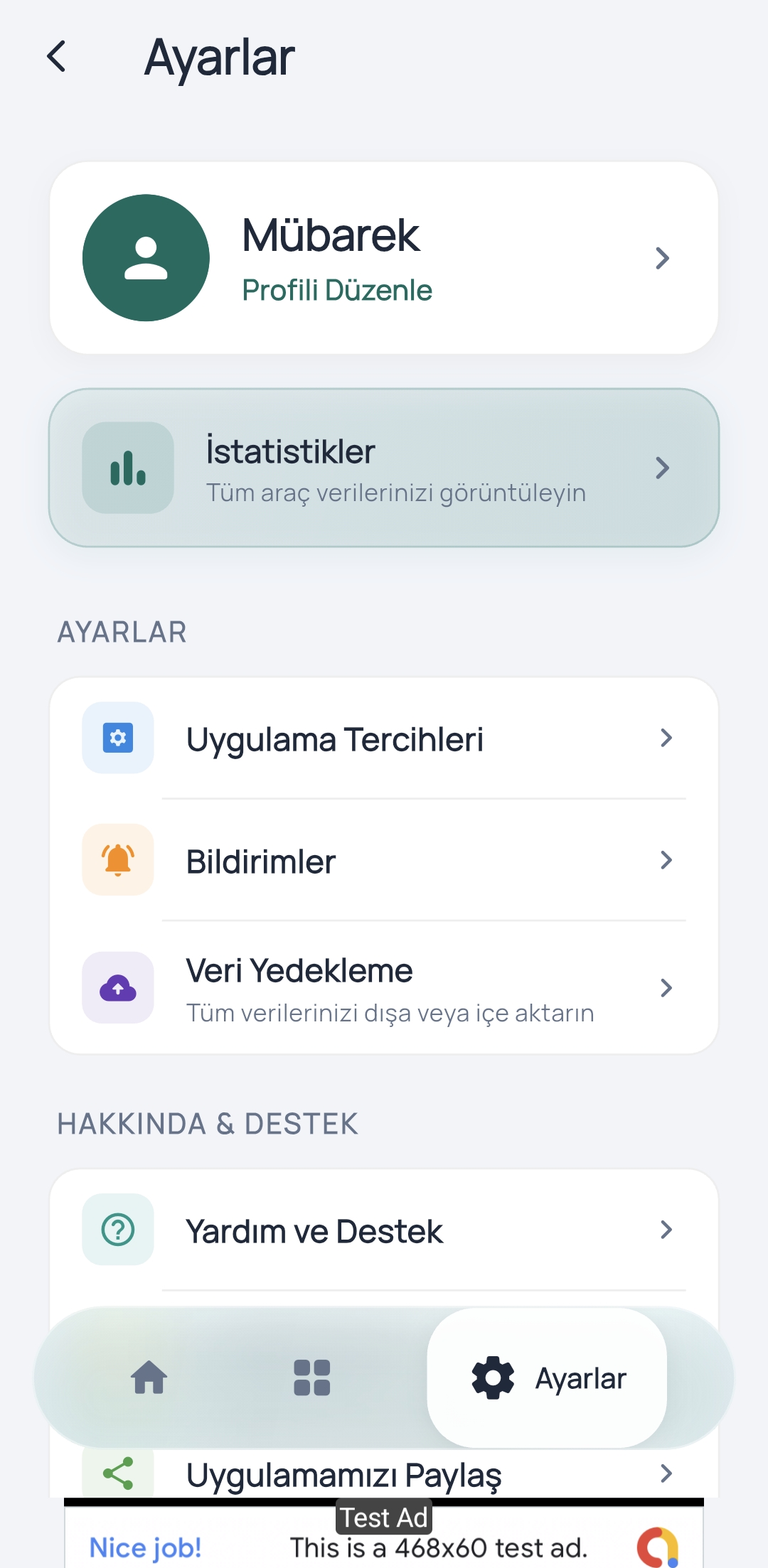Viewport: 768px width, 1568px height.
Task: Click the orange Bildirimler bell icon
Action: point(117,860)
